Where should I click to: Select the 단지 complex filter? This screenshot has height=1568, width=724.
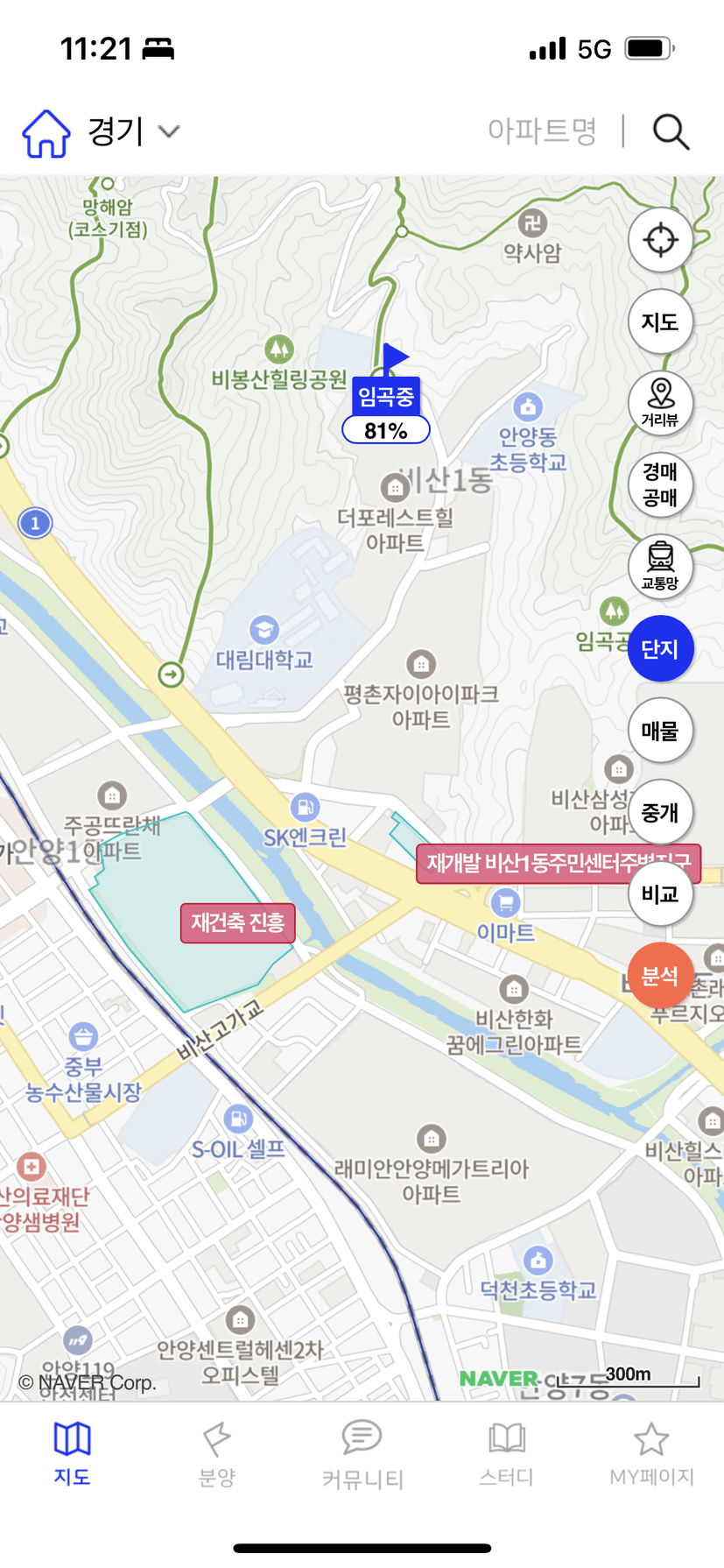pos(660,649)
